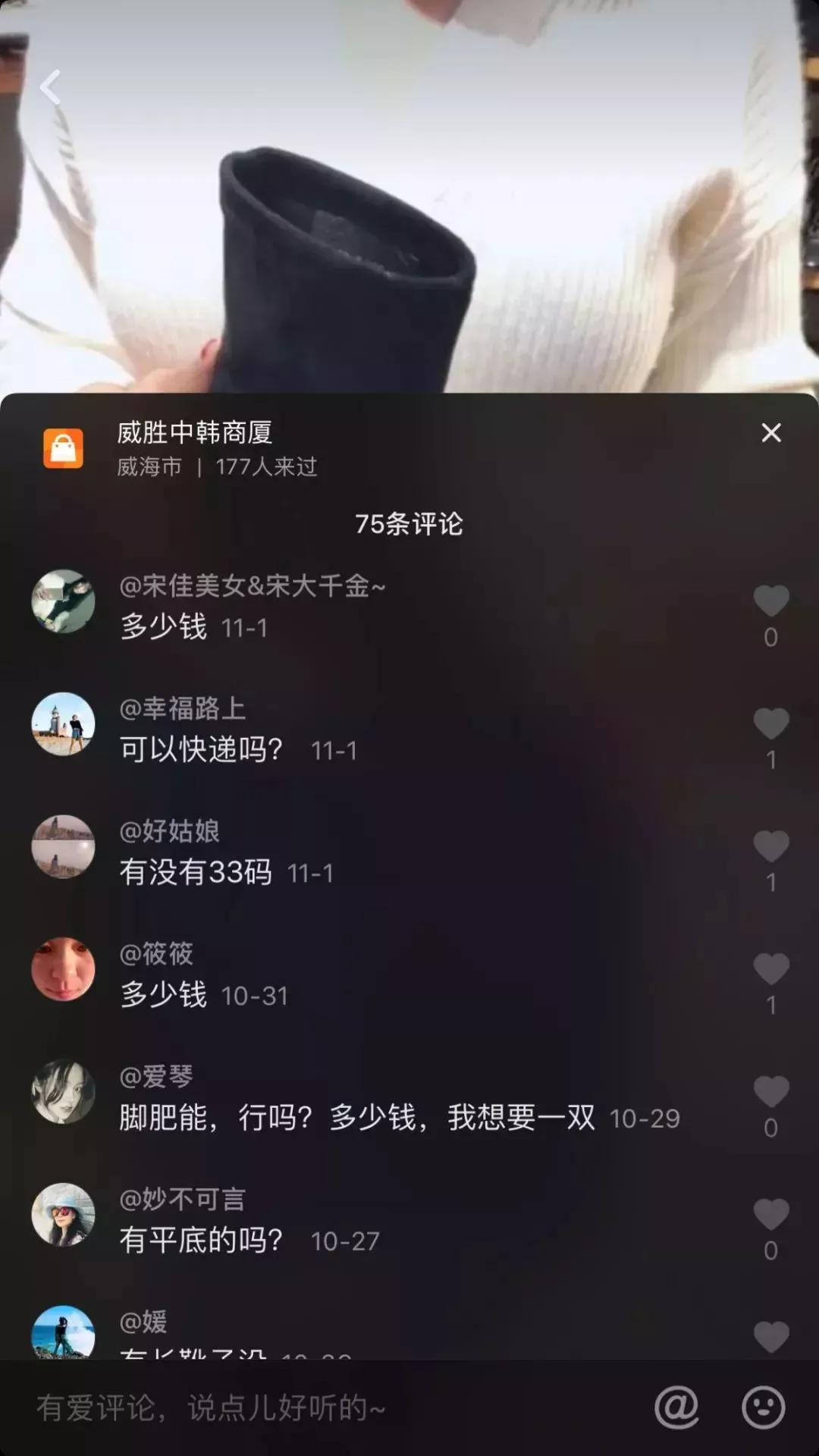View profile of commenter 爱琴
Viewport: 819px width, 1456px height.
point(63,1092)
